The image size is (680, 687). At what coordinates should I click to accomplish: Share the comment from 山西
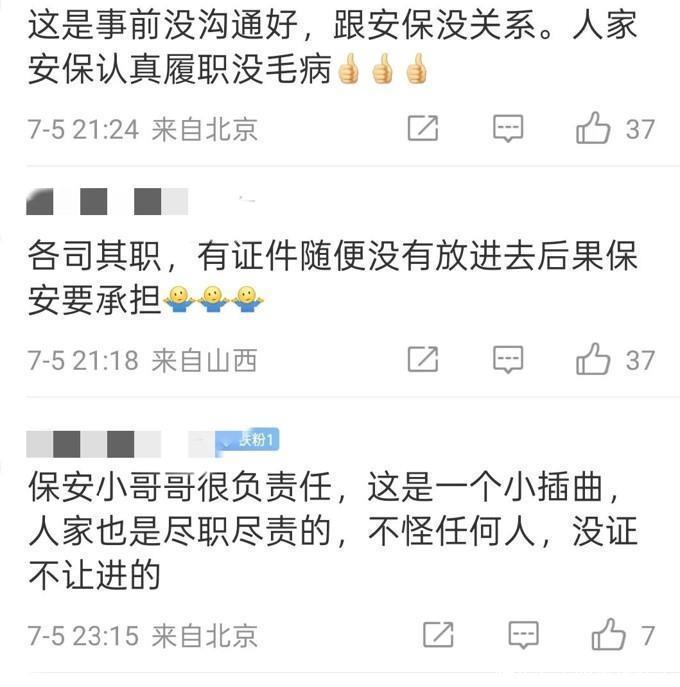(424, 360)
